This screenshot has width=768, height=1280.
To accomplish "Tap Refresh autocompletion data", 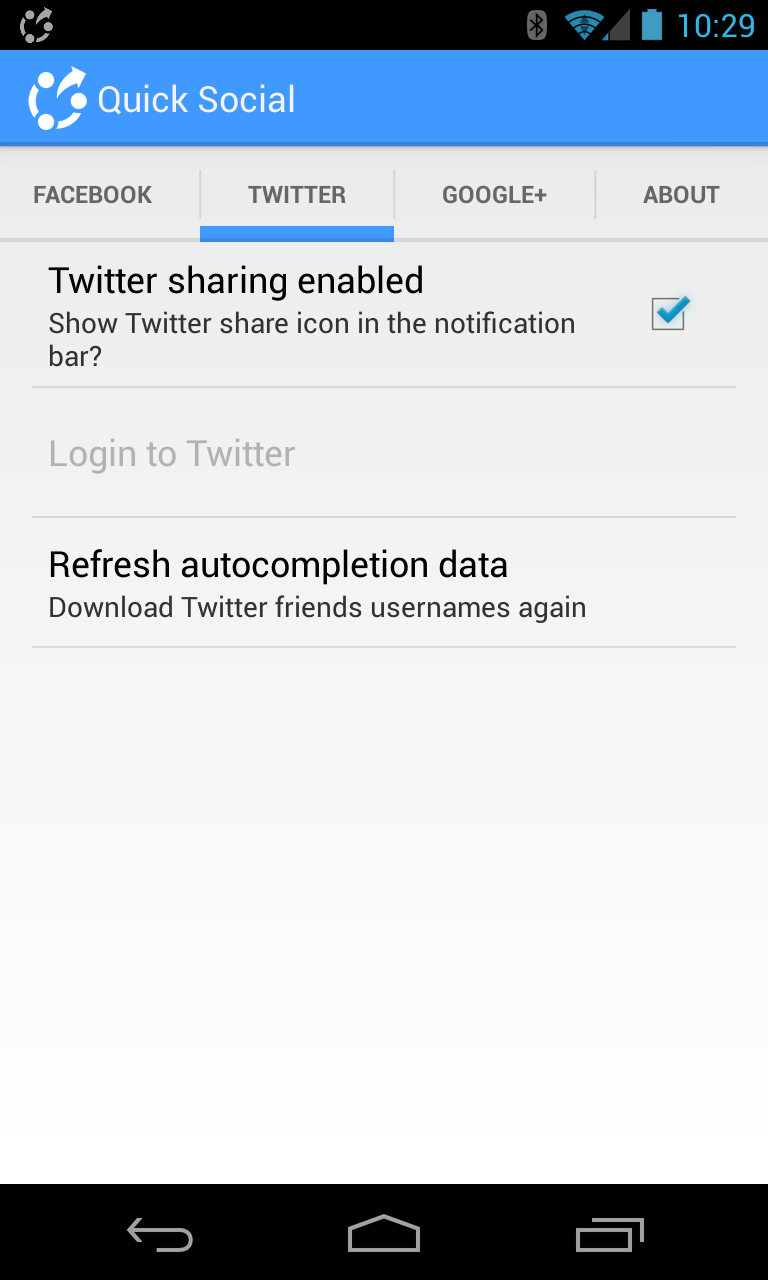I will pos(384,583).
